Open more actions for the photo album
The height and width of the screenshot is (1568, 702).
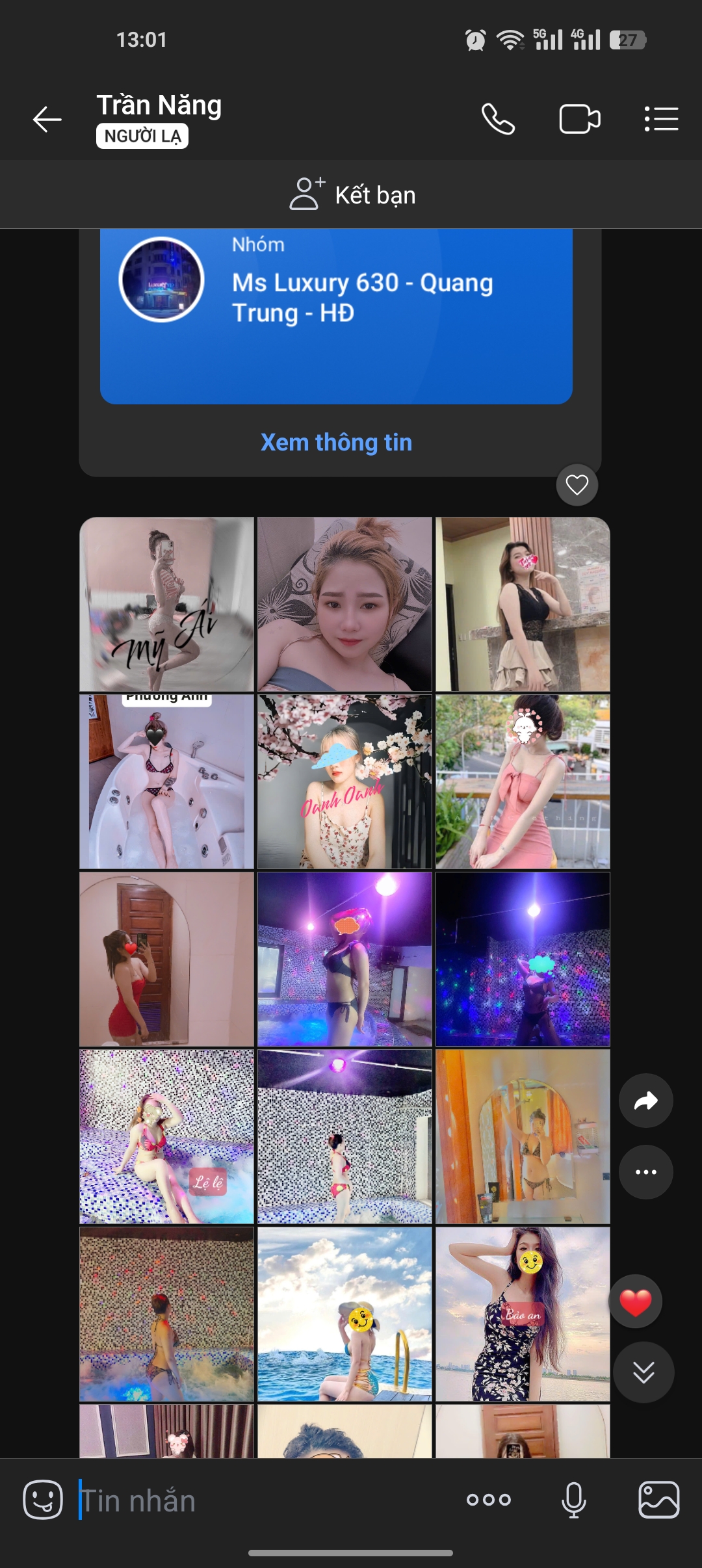tap(645, 1172)
